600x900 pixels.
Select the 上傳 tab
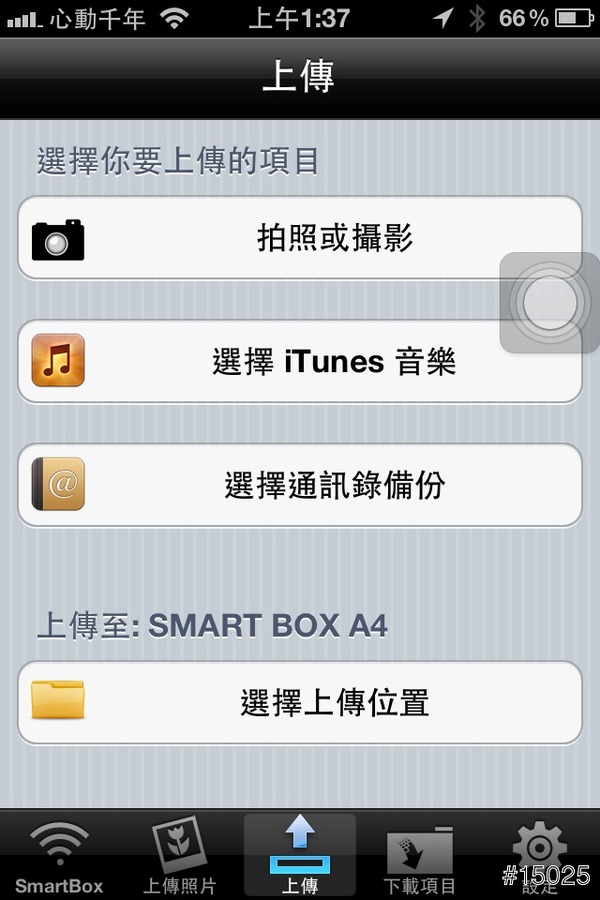[x=299, y=855]
